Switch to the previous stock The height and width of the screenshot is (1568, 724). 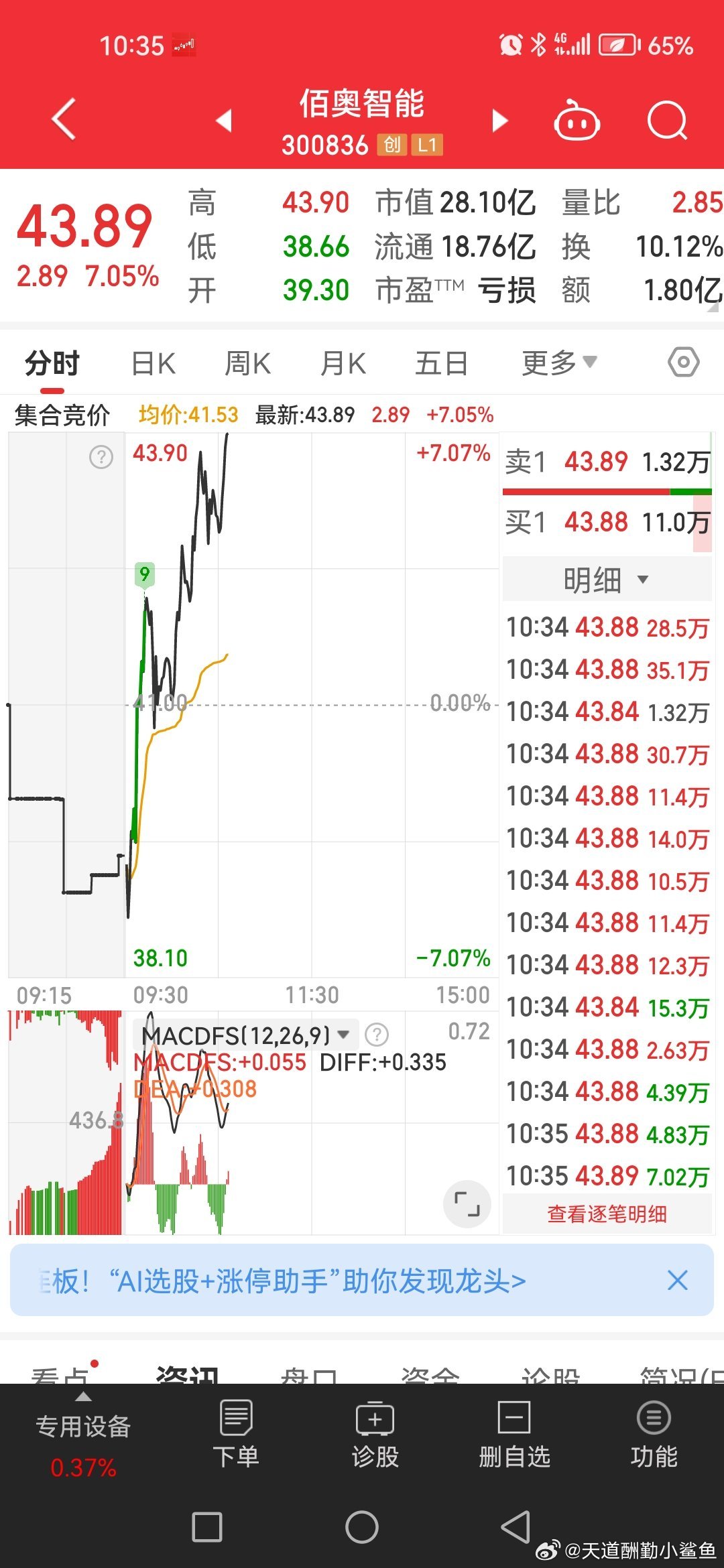point(224,121)
